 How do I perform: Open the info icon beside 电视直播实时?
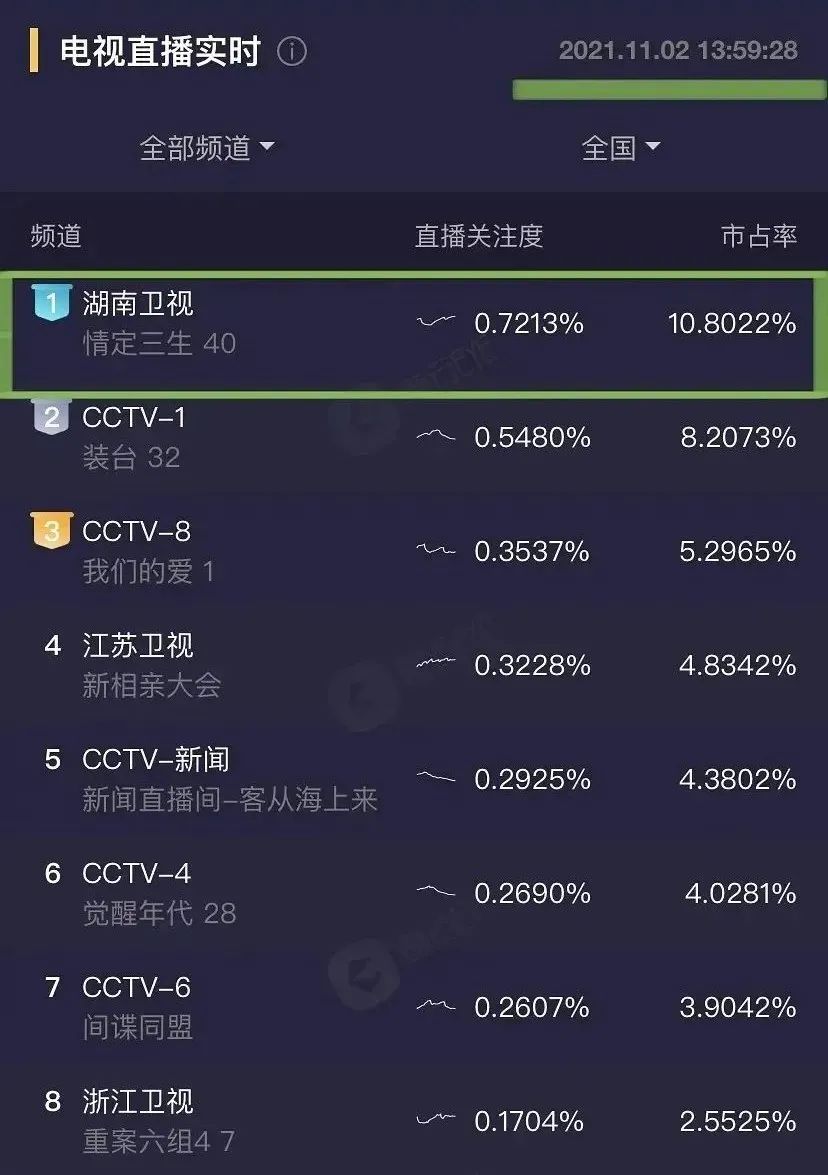click(291, 51)
